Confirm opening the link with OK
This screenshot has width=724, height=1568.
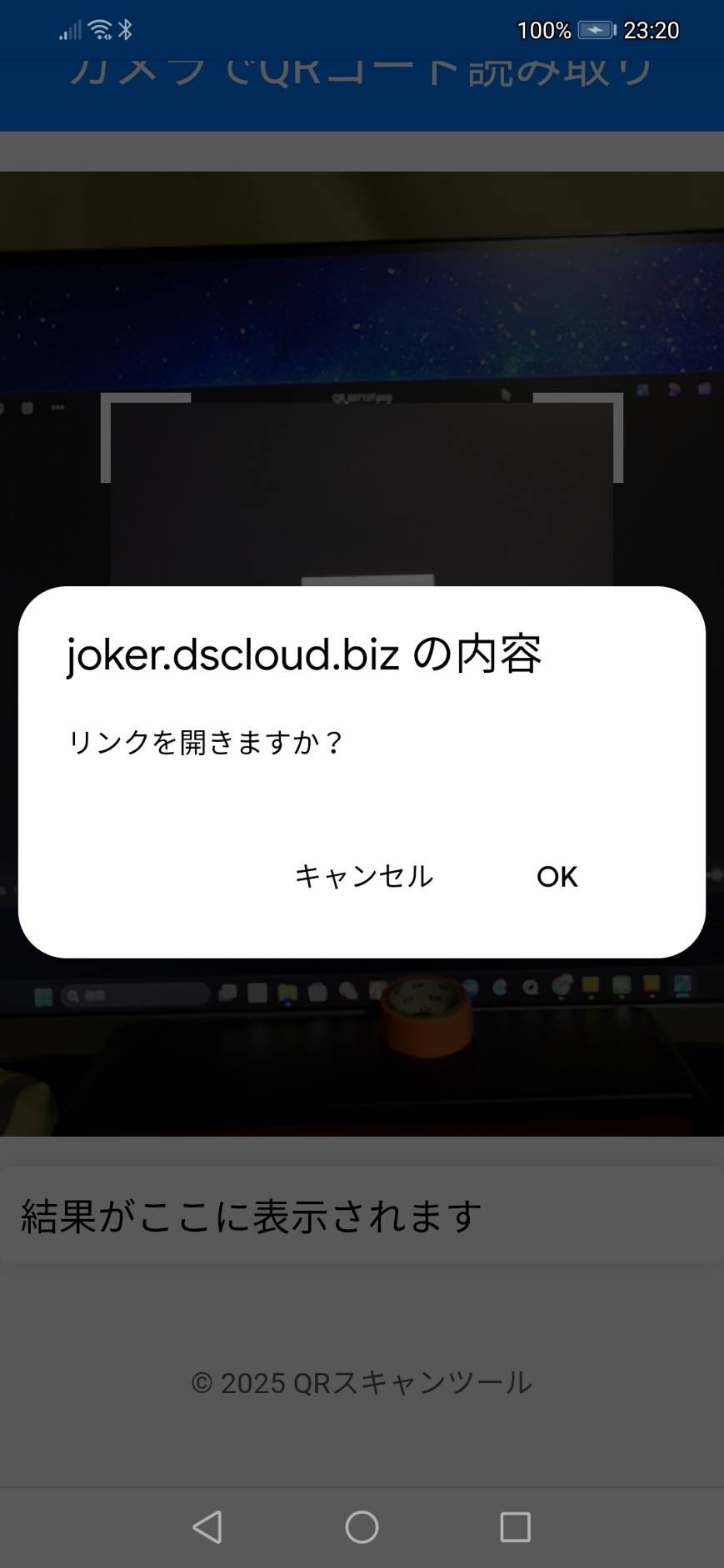pos(557,876)
